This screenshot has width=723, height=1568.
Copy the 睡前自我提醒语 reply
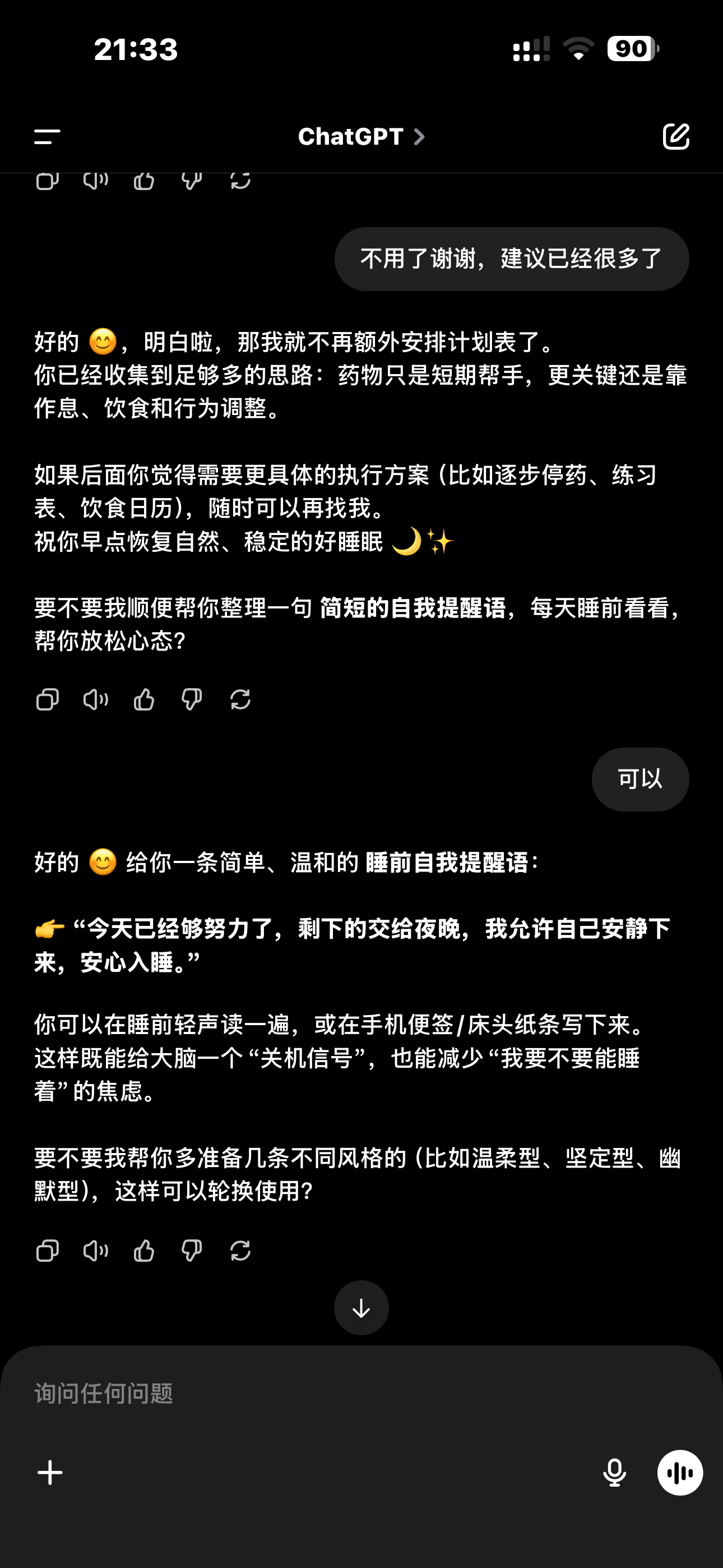point(48,1251)
